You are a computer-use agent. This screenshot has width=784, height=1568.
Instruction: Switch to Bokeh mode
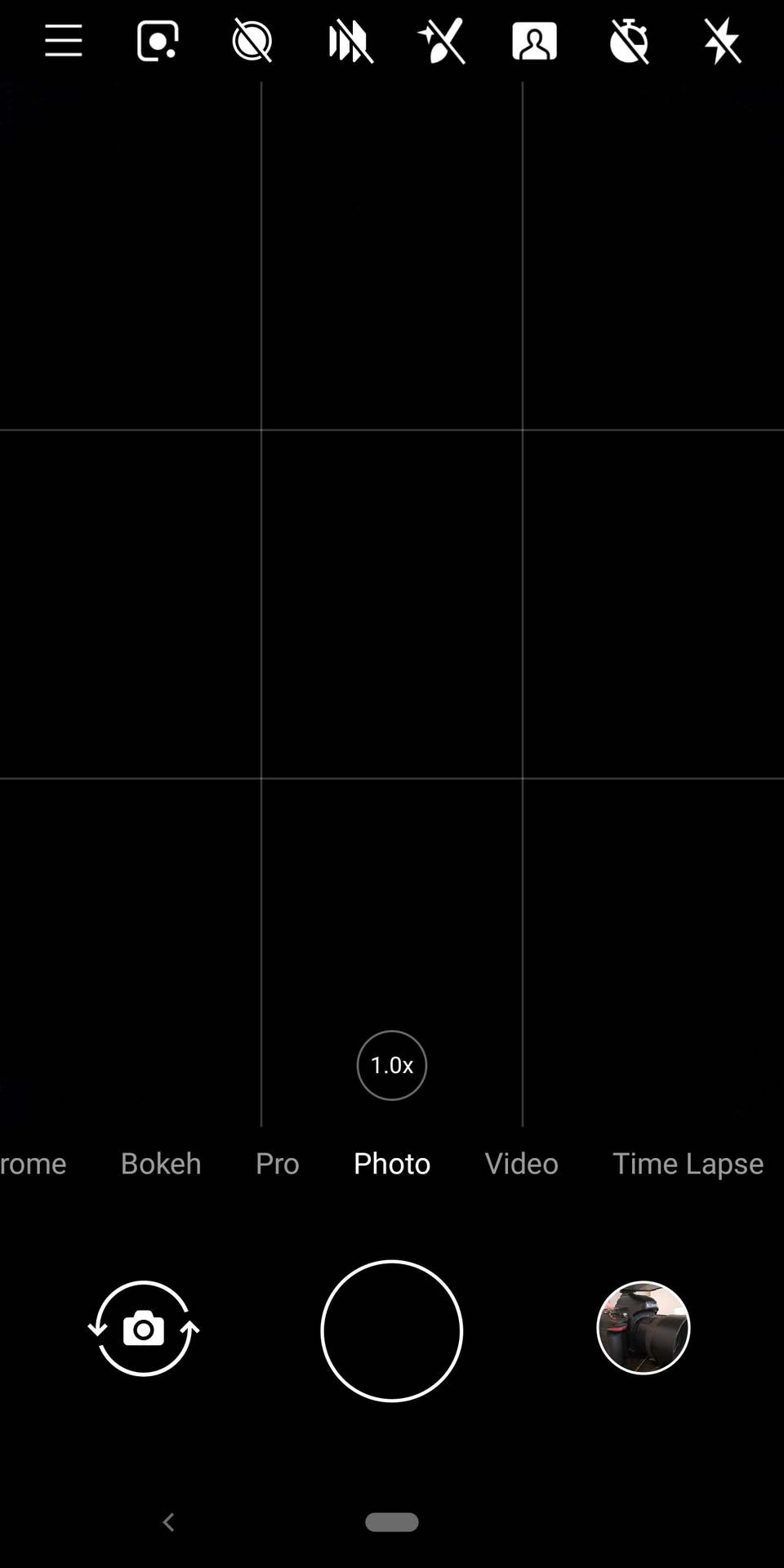(161, 1163)
